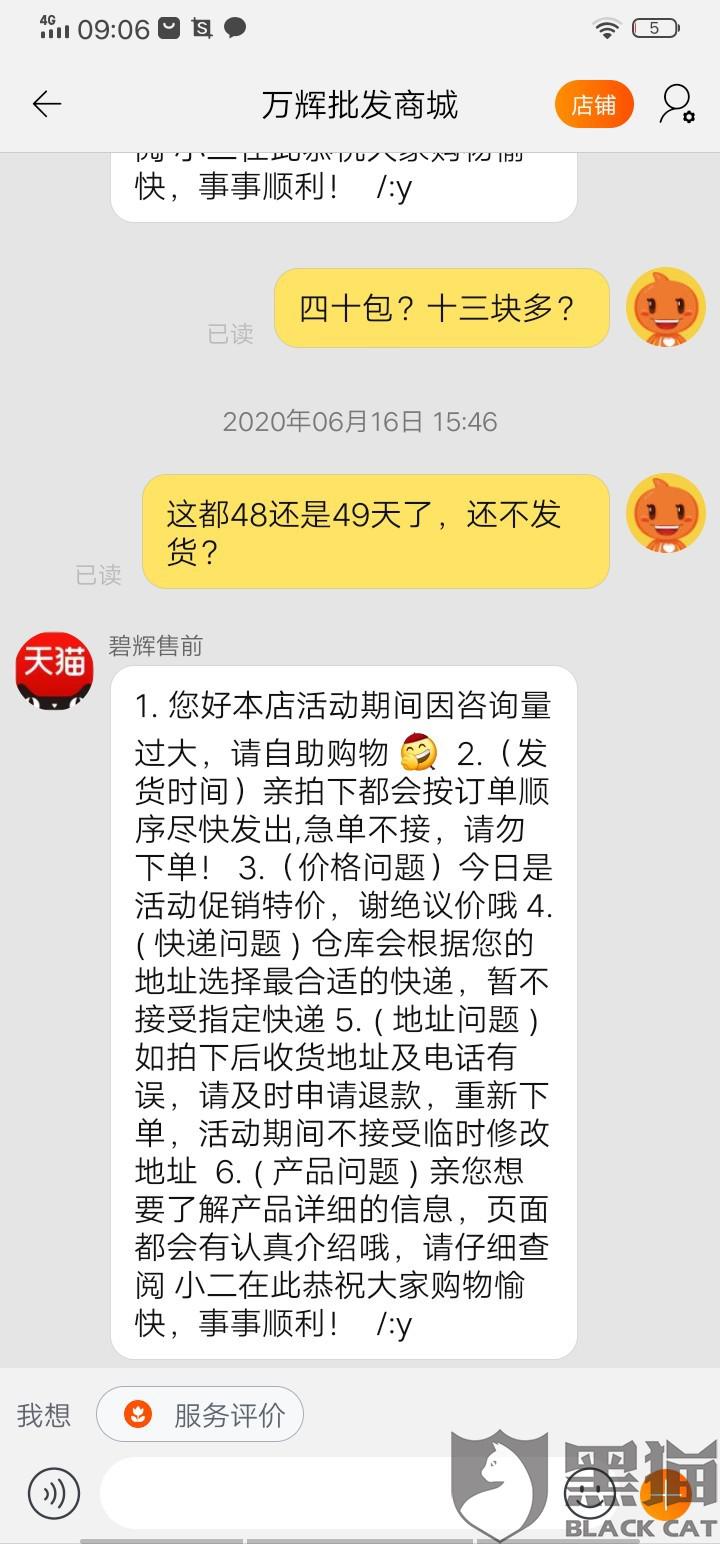
Task: Open the seller's 天猫 avatar
Action: 54,670
